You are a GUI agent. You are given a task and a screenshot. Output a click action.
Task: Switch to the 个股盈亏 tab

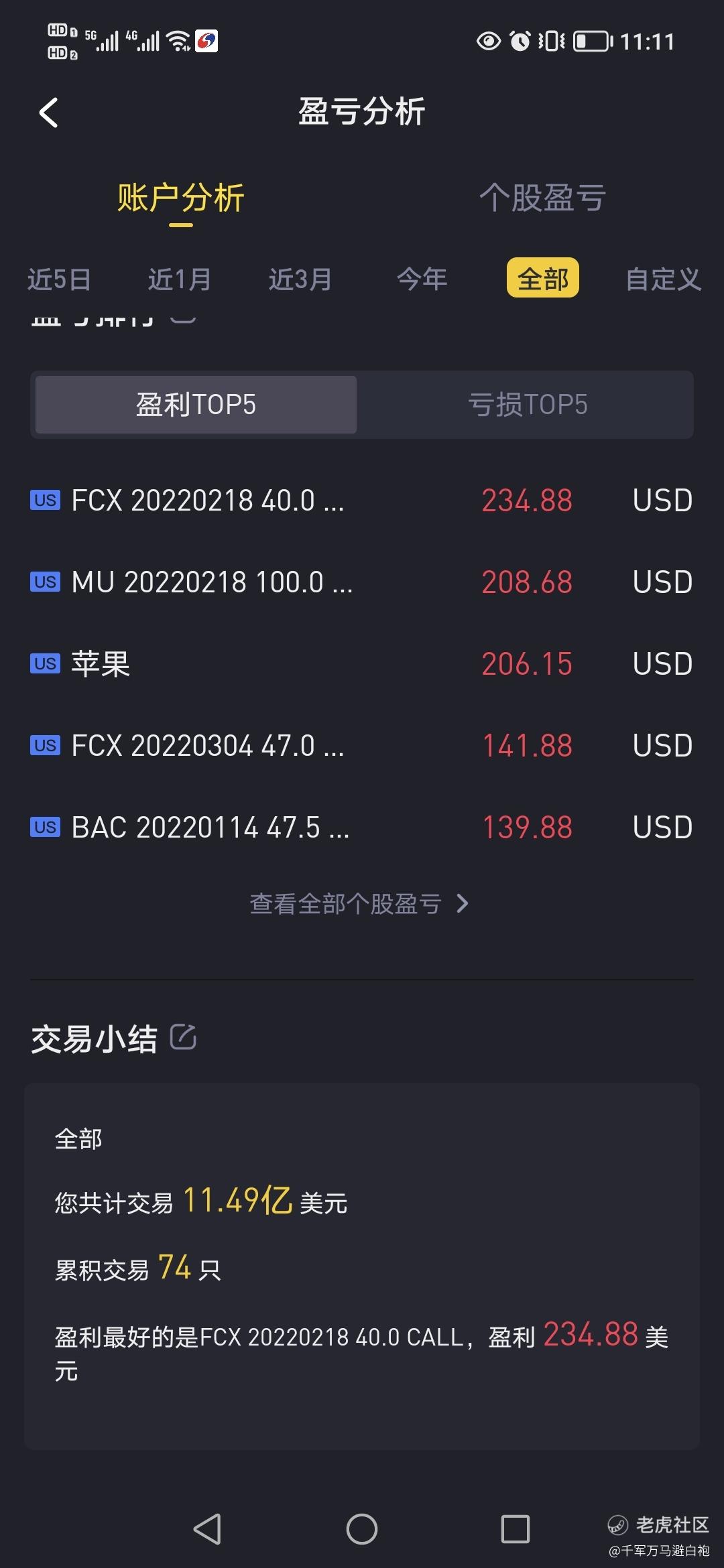[x=542, y=198]
